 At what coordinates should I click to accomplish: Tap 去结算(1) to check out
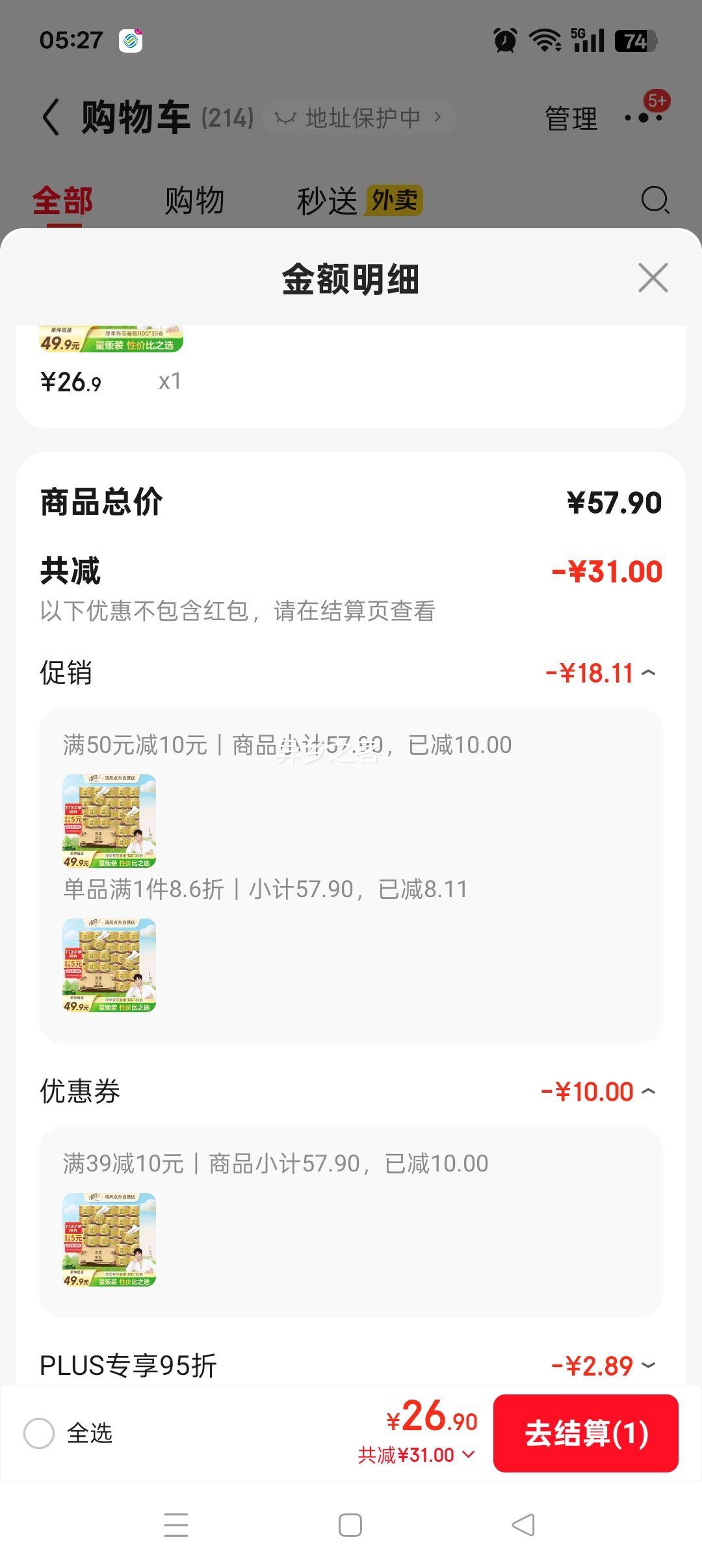586,1433
